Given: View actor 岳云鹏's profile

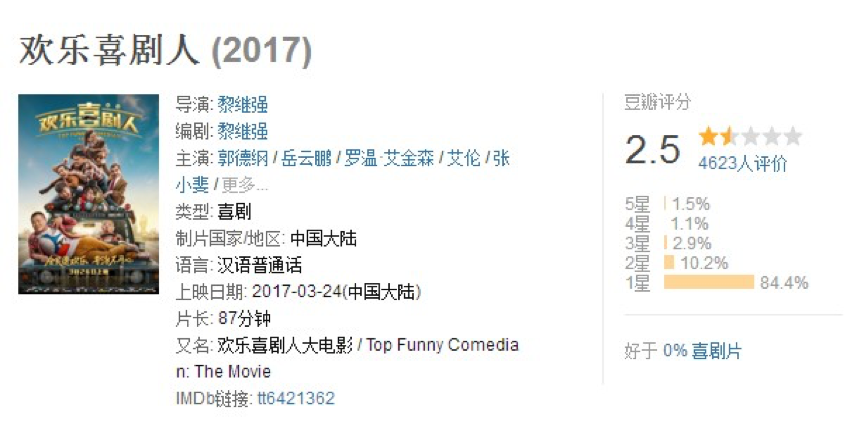Looking at the screenshot, I should point(305,158).
